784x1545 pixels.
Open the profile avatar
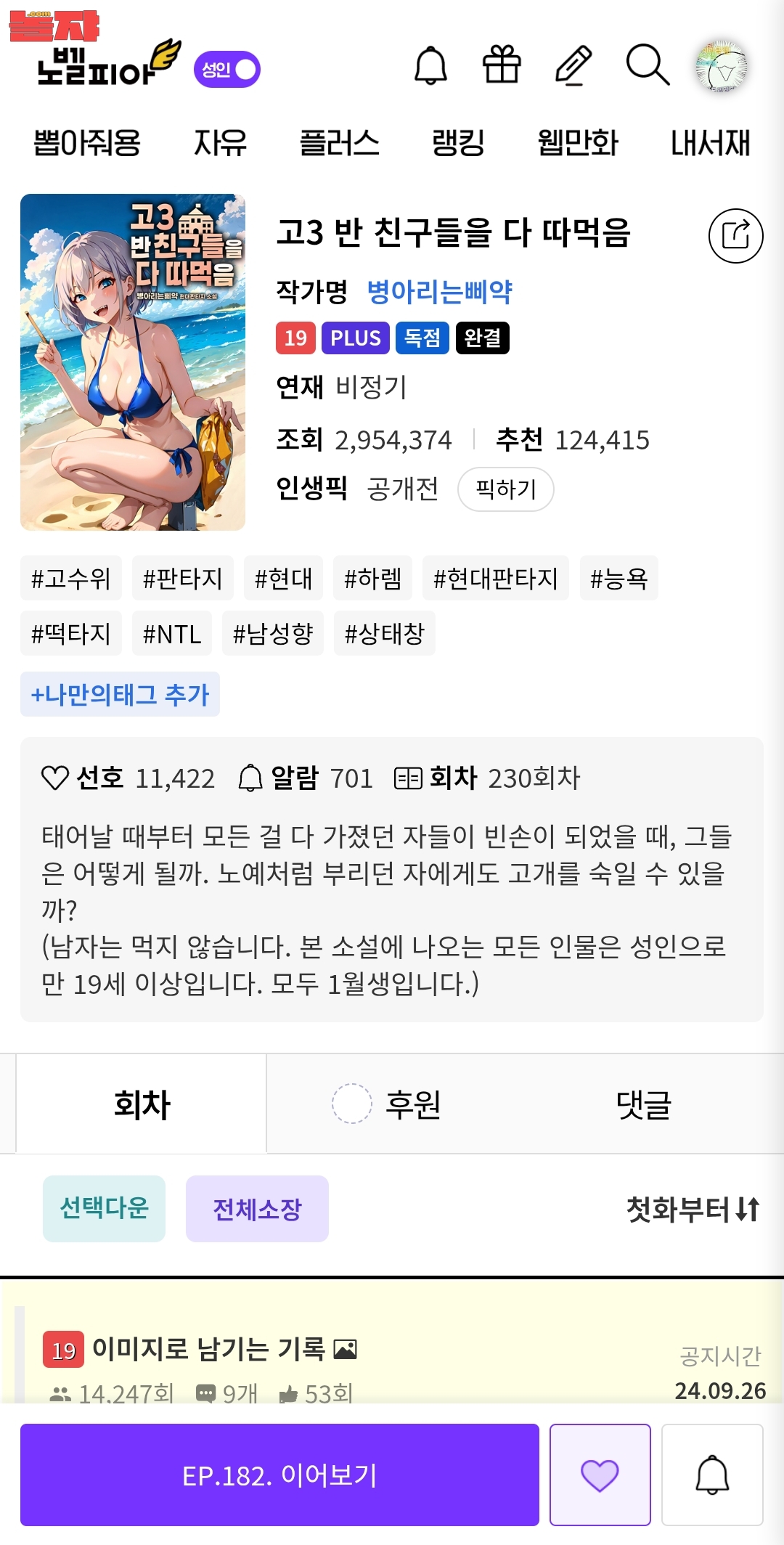[x=721, y=67]
